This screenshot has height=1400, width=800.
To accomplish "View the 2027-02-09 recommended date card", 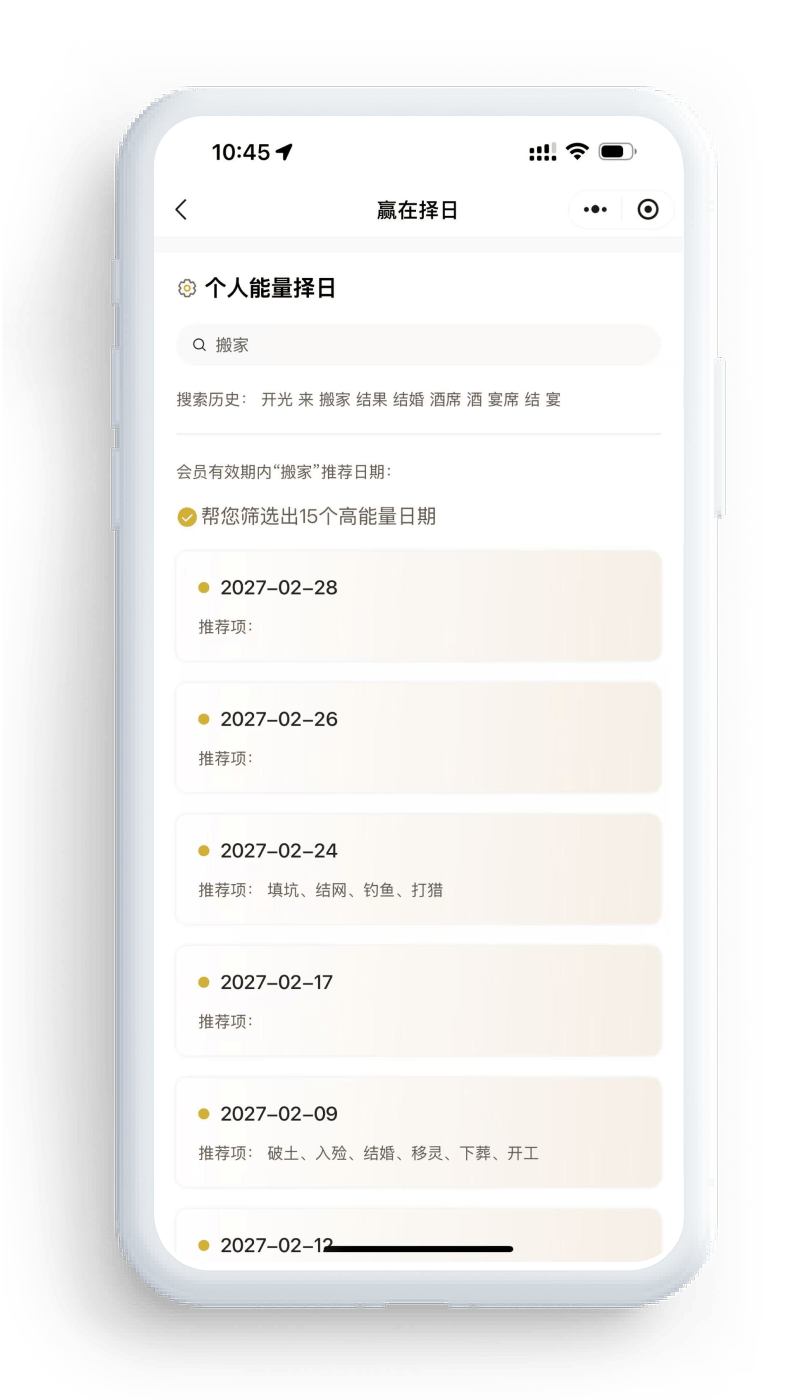I will point(418,1131).
